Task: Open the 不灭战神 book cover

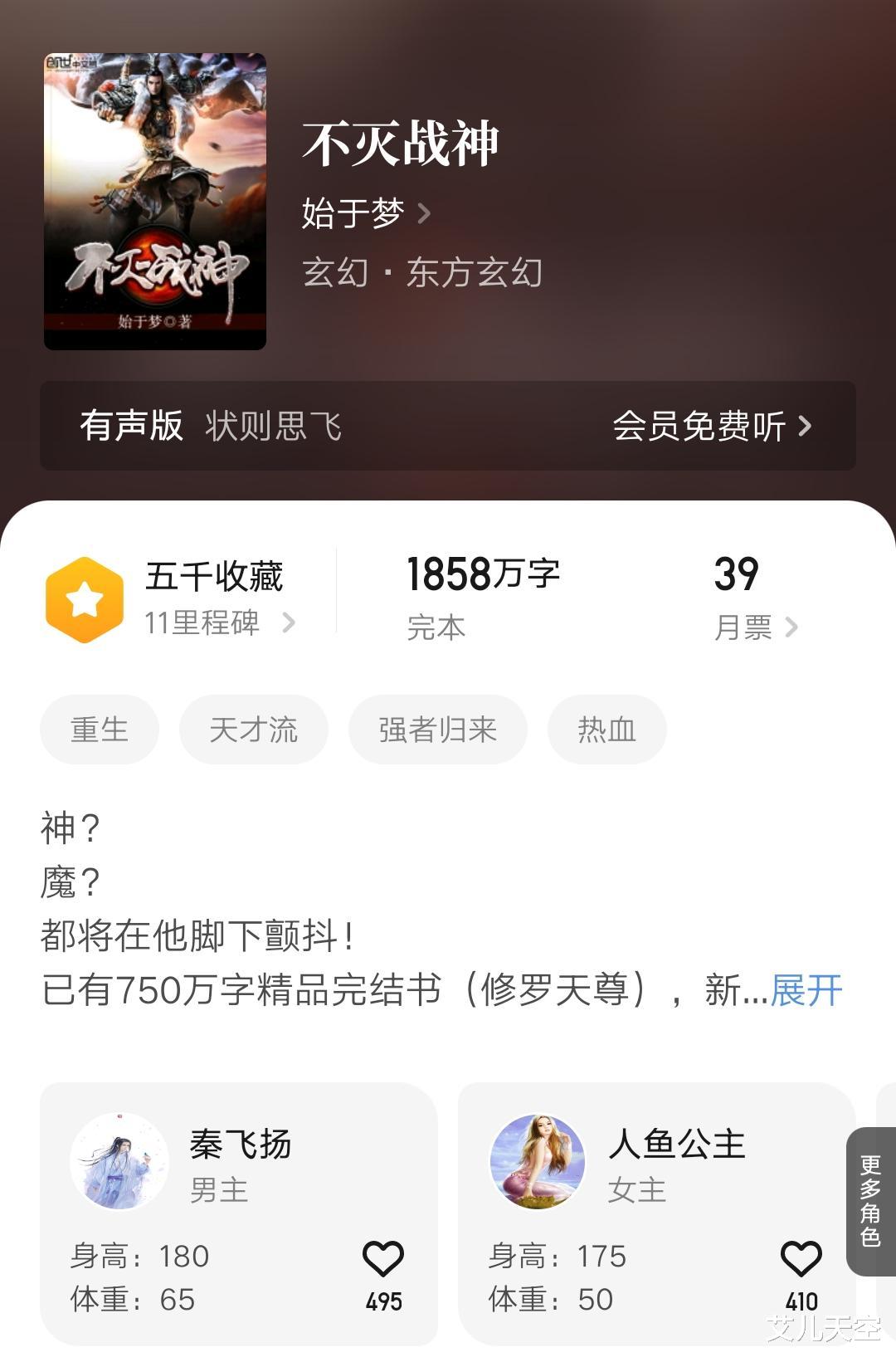Action: tap(155, 202)
